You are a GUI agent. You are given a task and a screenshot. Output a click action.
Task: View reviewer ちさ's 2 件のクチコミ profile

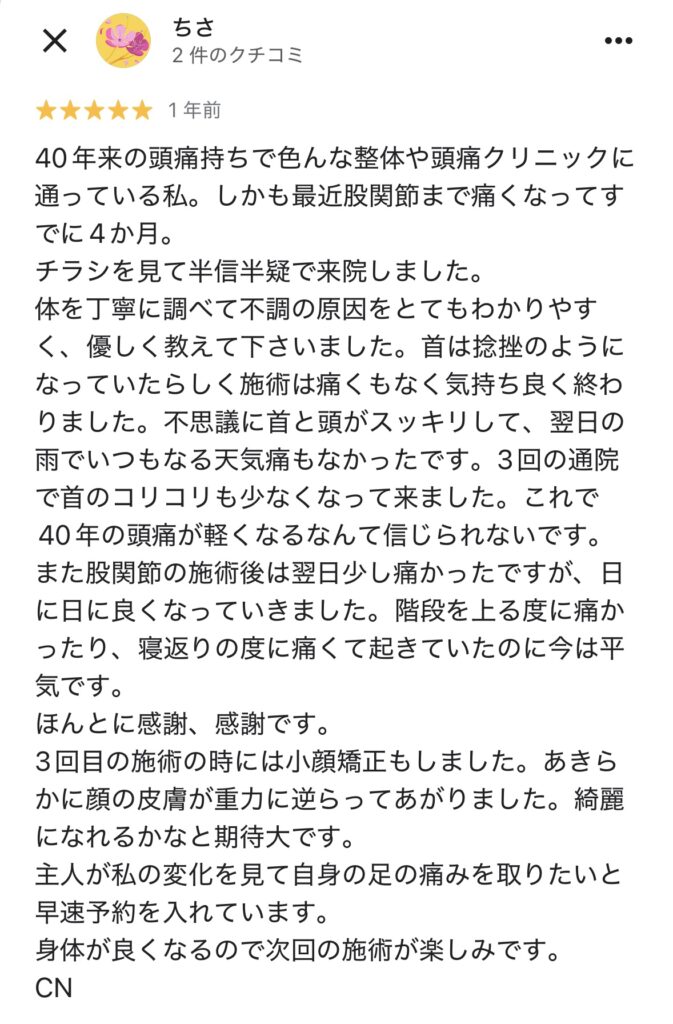pyautogui.click(x=237, y=54)
